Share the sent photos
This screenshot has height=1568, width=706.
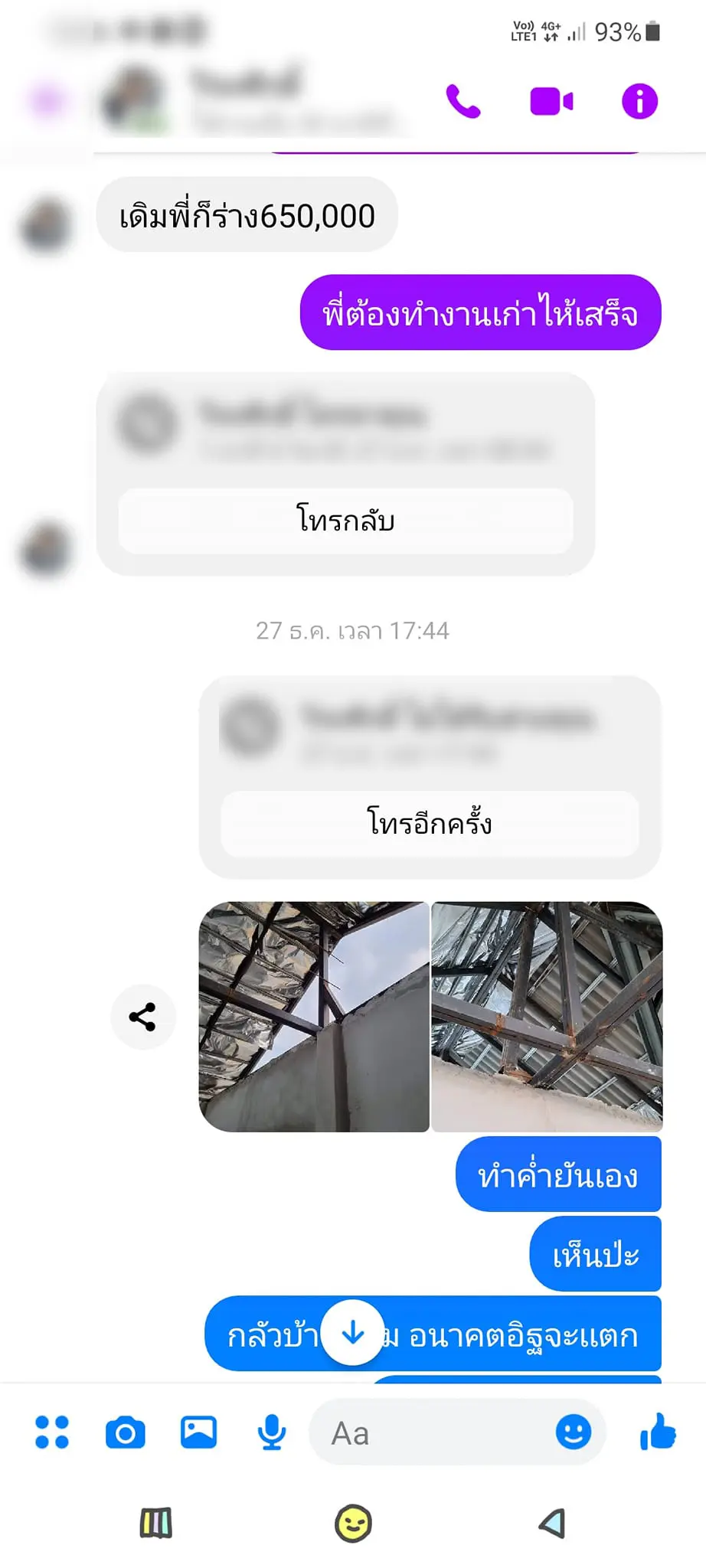143,1017
